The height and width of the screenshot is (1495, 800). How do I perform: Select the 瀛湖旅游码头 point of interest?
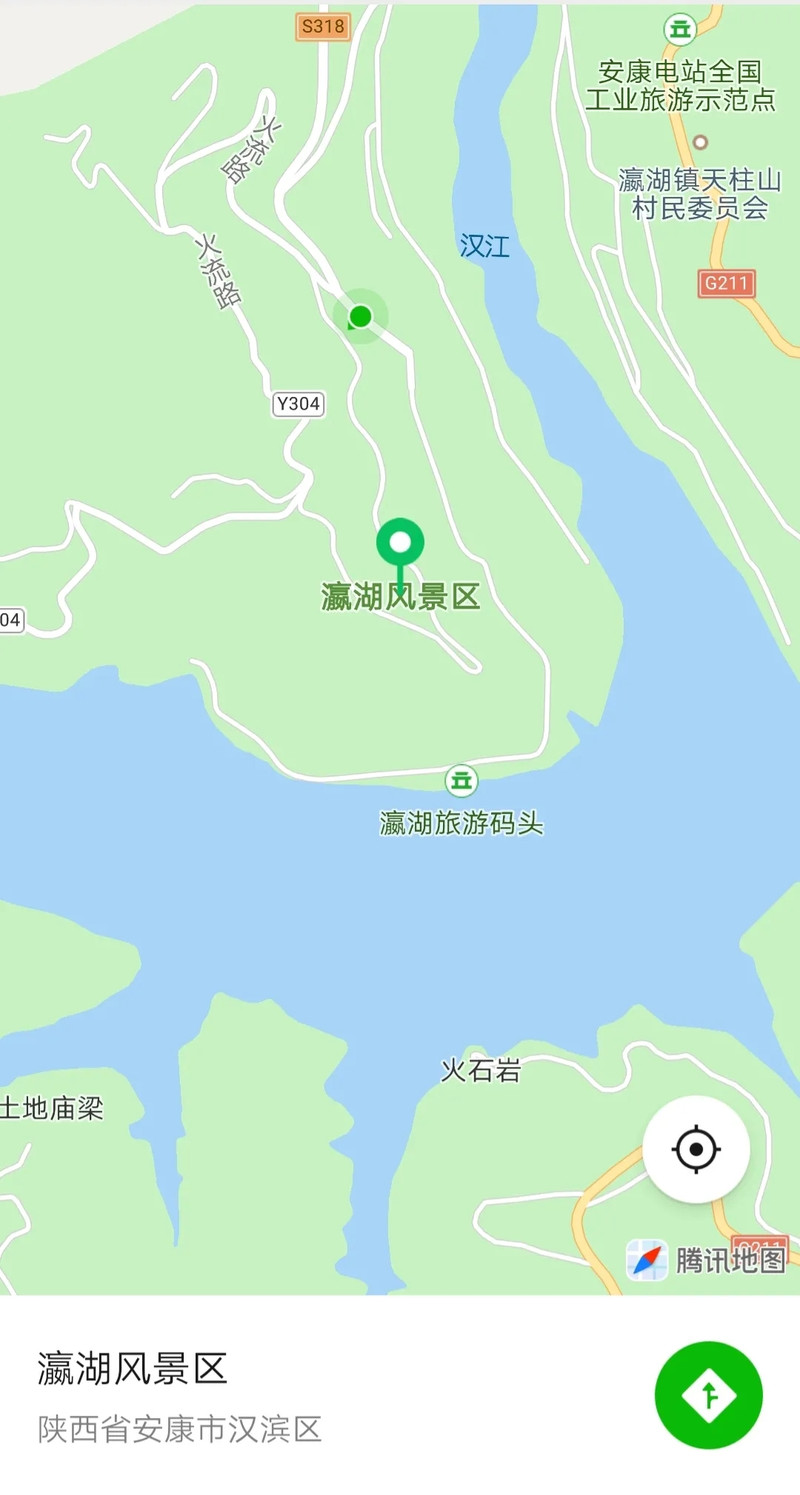[x=460, y=780]
